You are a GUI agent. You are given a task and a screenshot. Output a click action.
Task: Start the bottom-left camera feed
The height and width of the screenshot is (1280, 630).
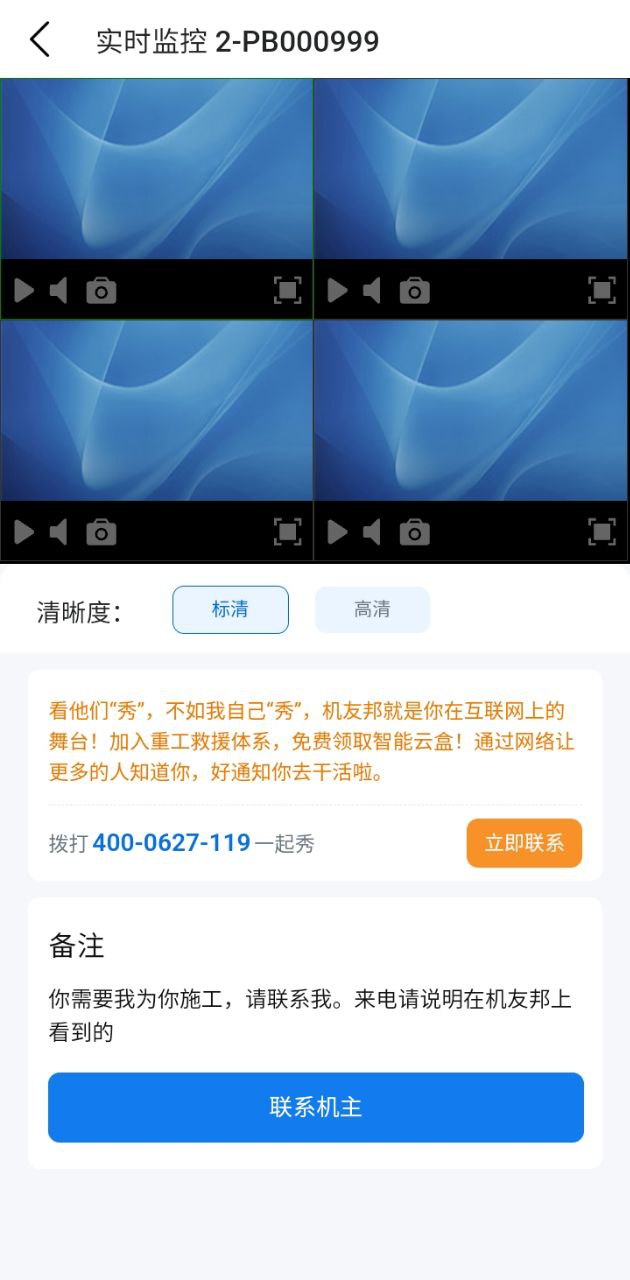click(24, 532)
